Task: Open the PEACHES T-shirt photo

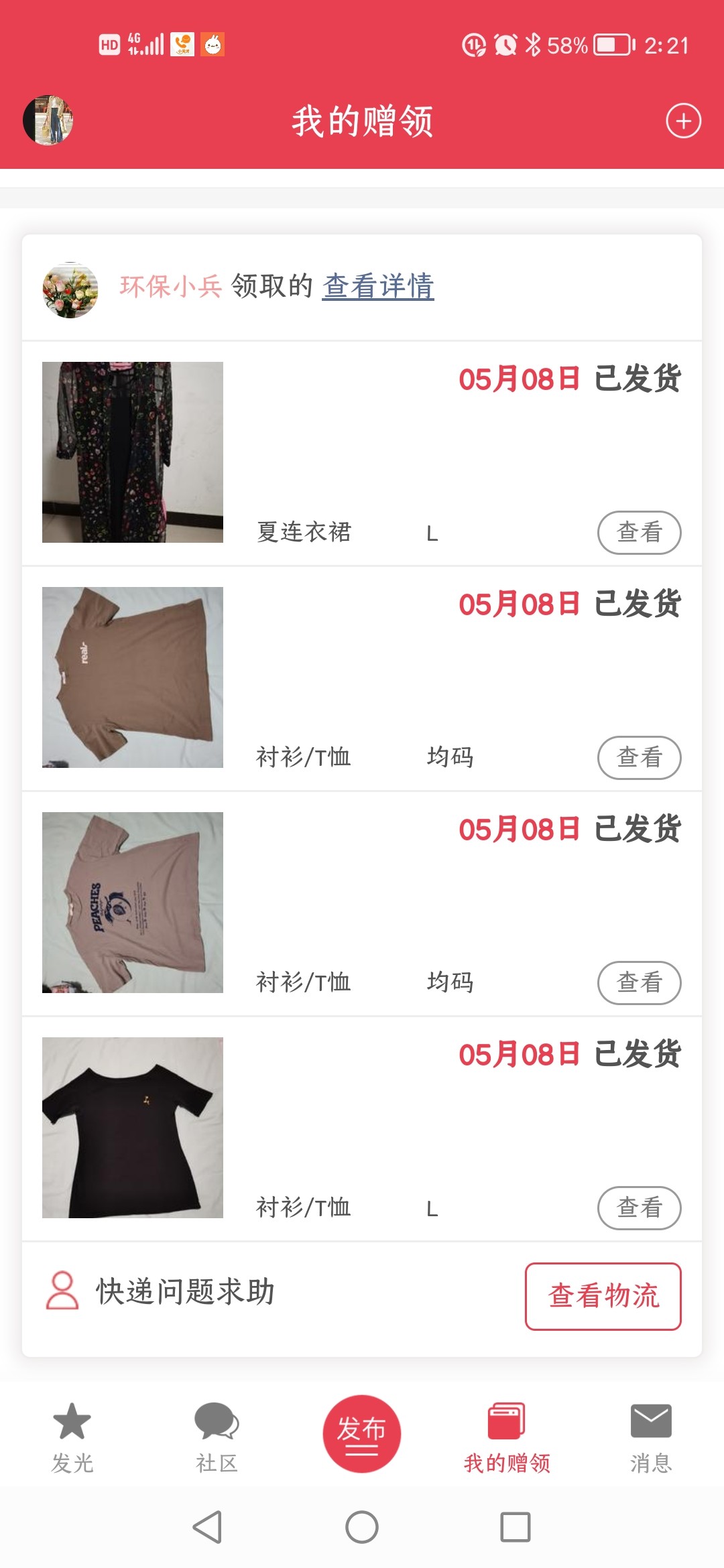Action: point(133,903)
